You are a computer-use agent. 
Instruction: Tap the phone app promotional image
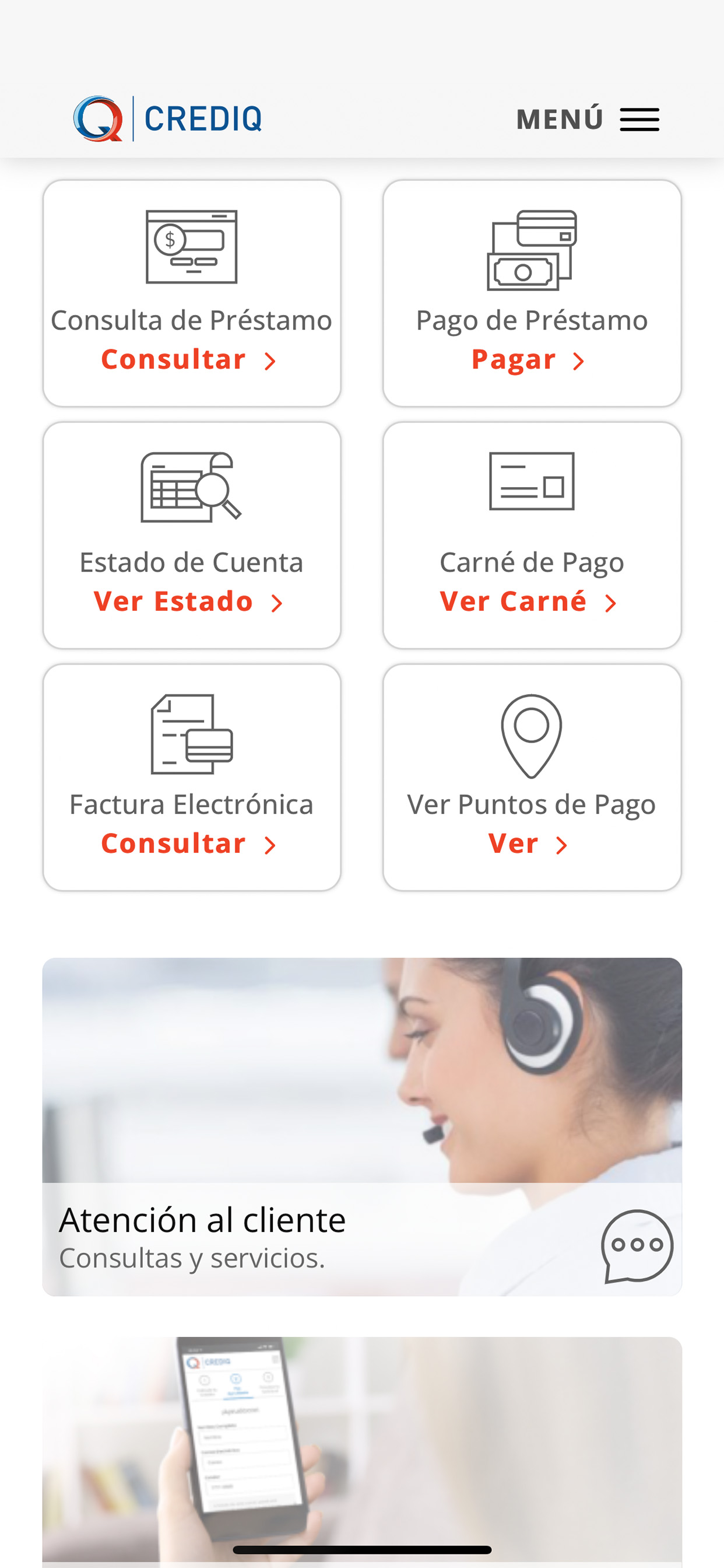(362, 1448)
